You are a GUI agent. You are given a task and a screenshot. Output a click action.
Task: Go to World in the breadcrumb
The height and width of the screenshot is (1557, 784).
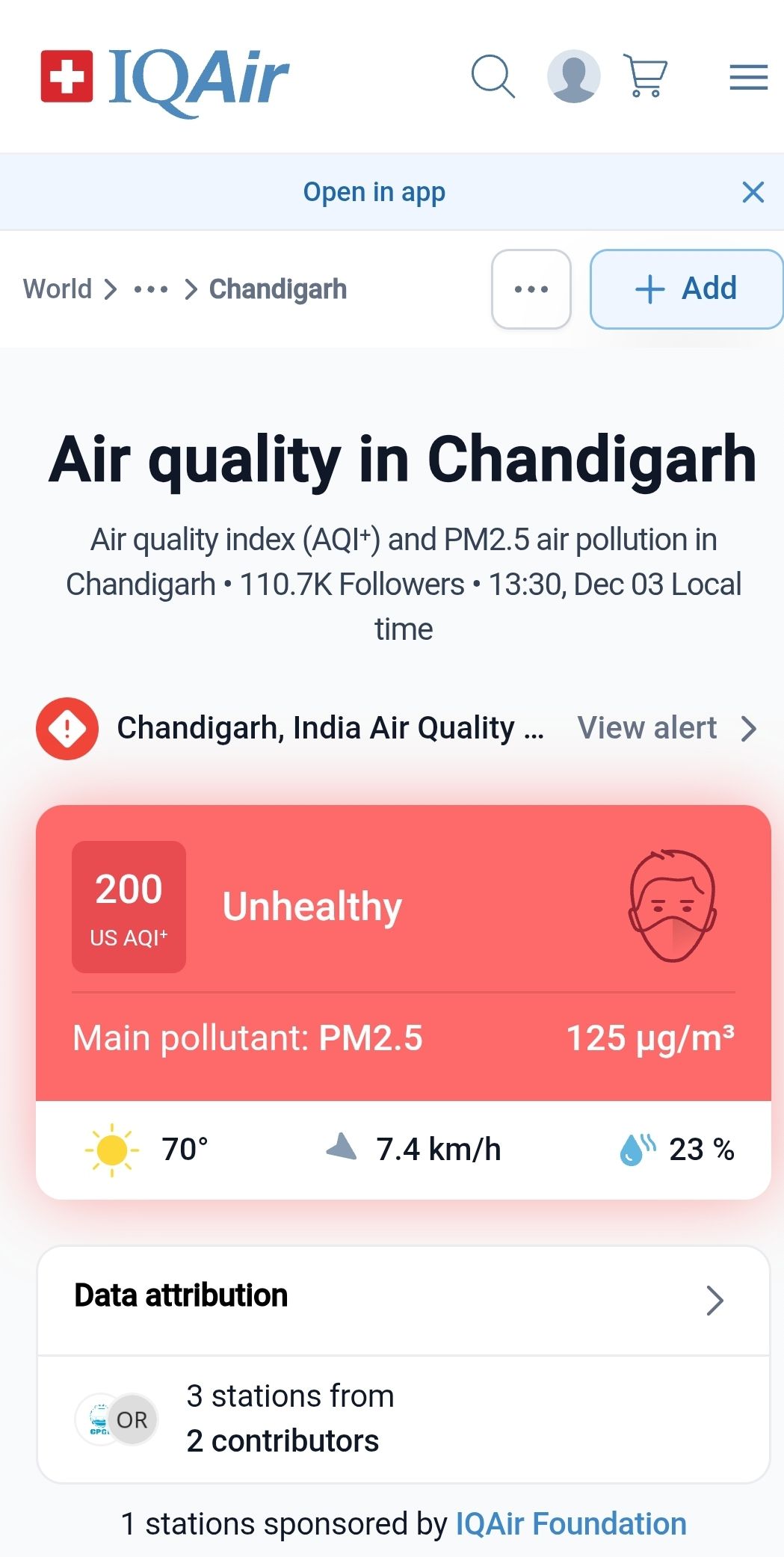(x=58, y=289)
